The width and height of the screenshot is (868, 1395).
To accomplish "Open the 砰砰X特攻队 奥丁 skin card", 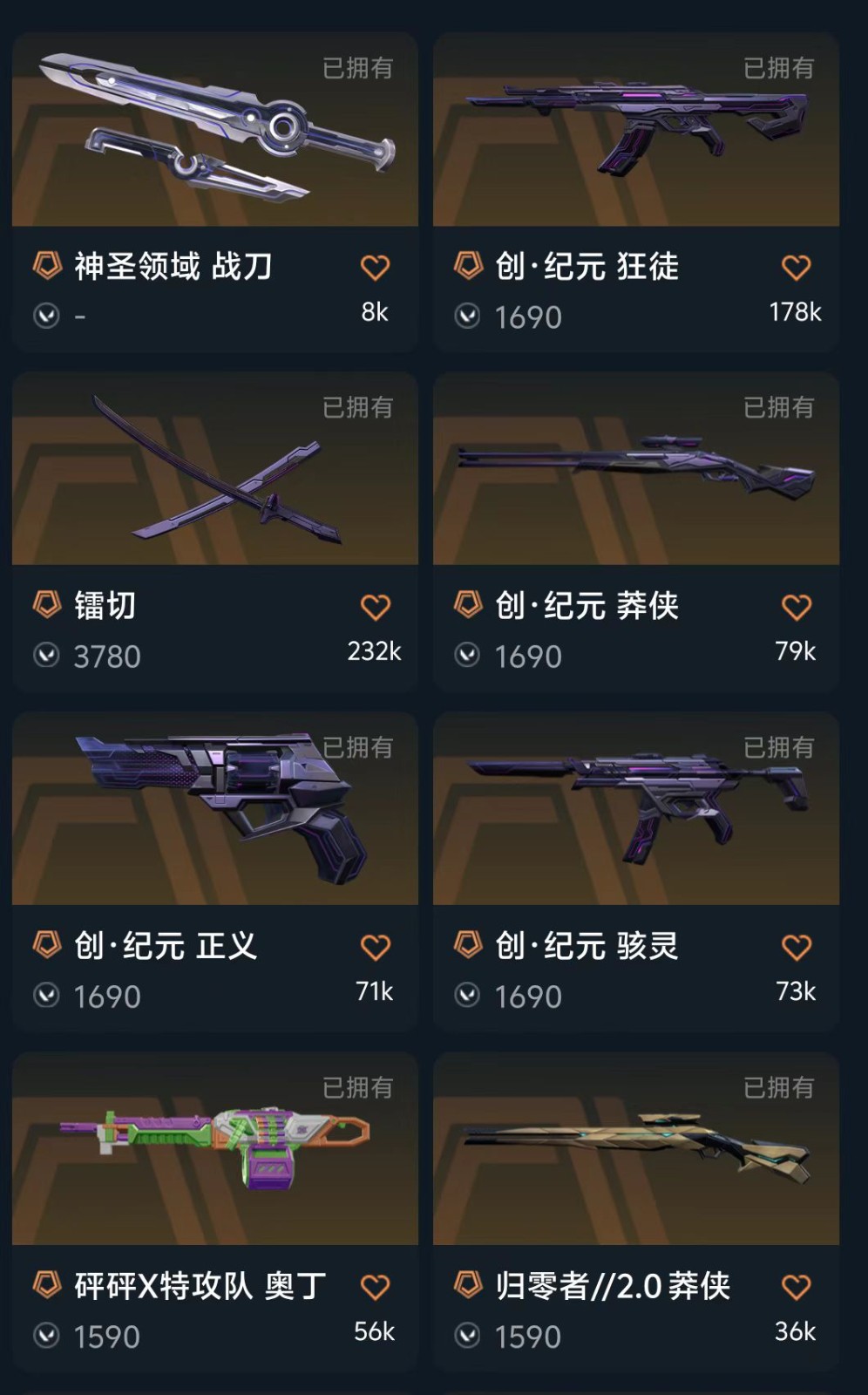I will click(215, 1151).
